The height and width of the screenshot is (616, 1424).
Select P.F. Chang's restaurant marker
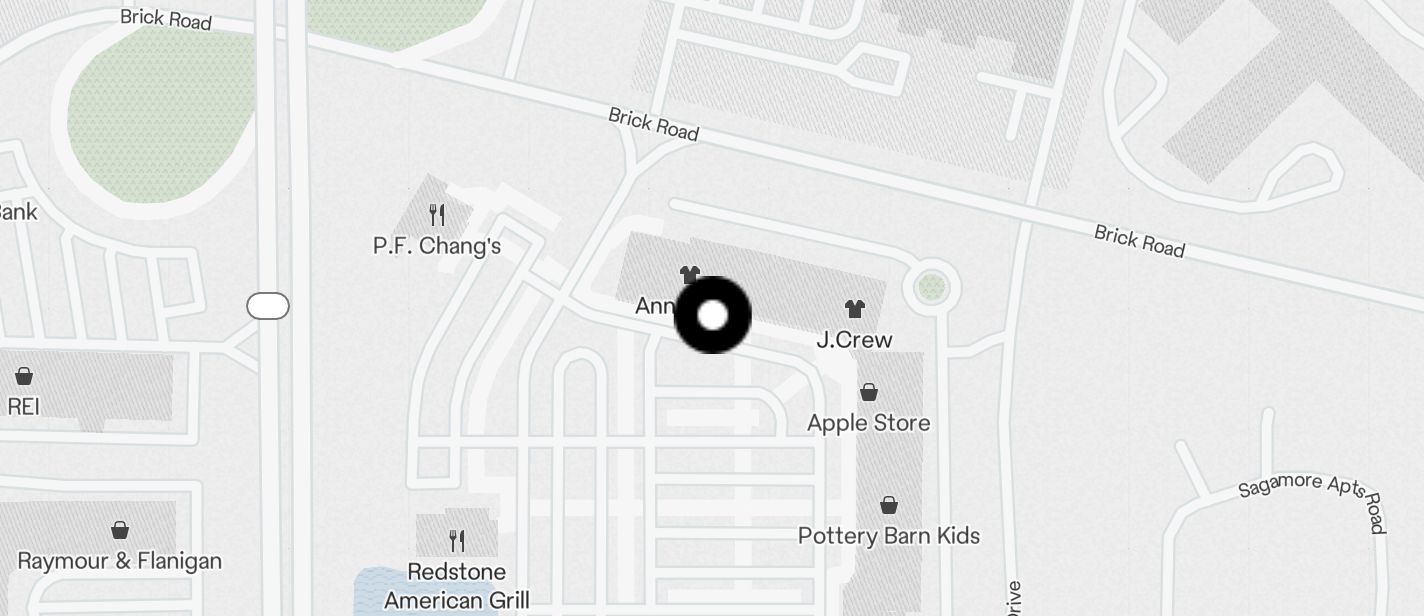pyautogui.click(x=436, y=214)
